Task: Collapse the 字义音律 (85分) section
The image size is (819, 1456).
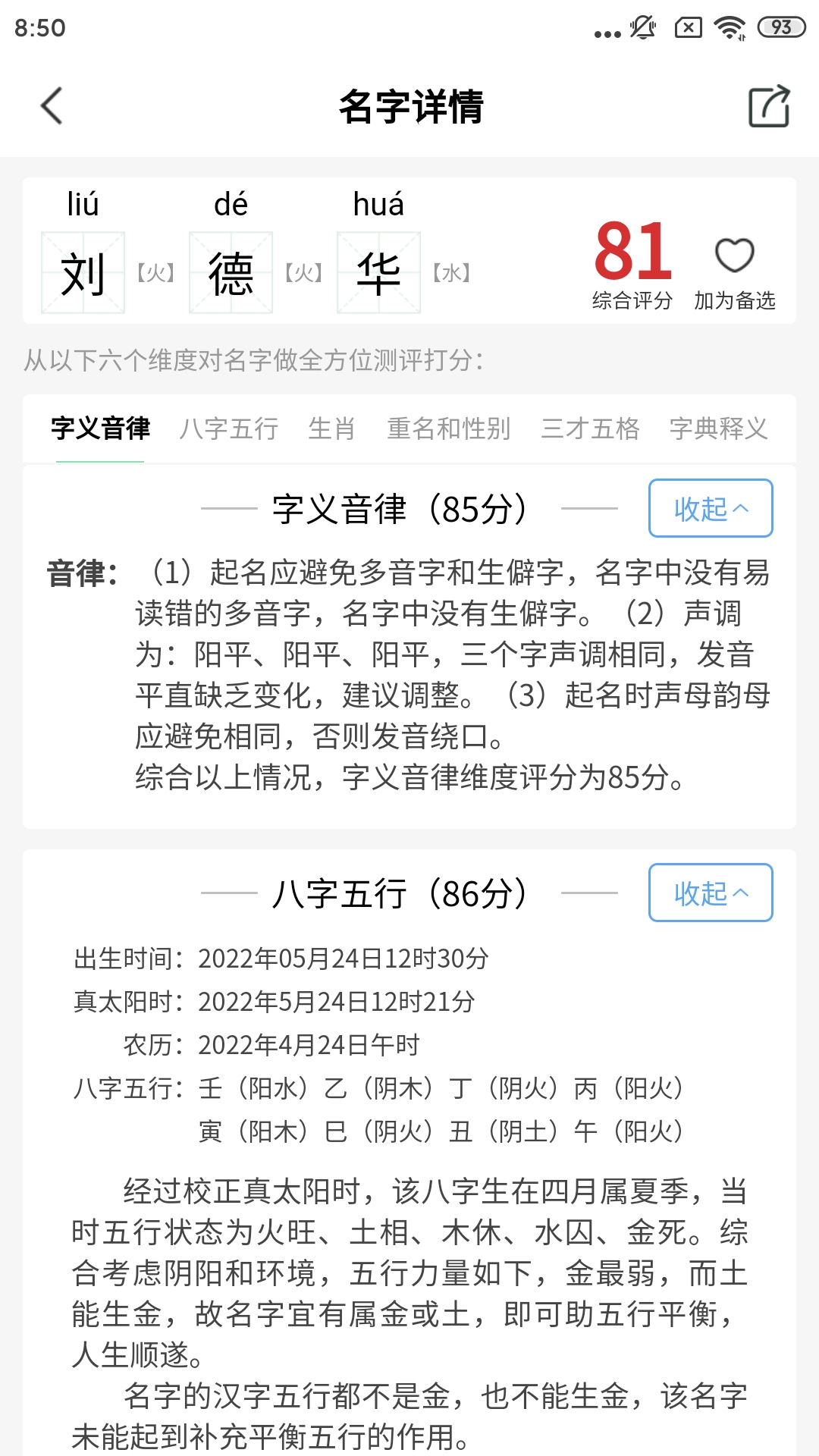Action: [711, 508]
